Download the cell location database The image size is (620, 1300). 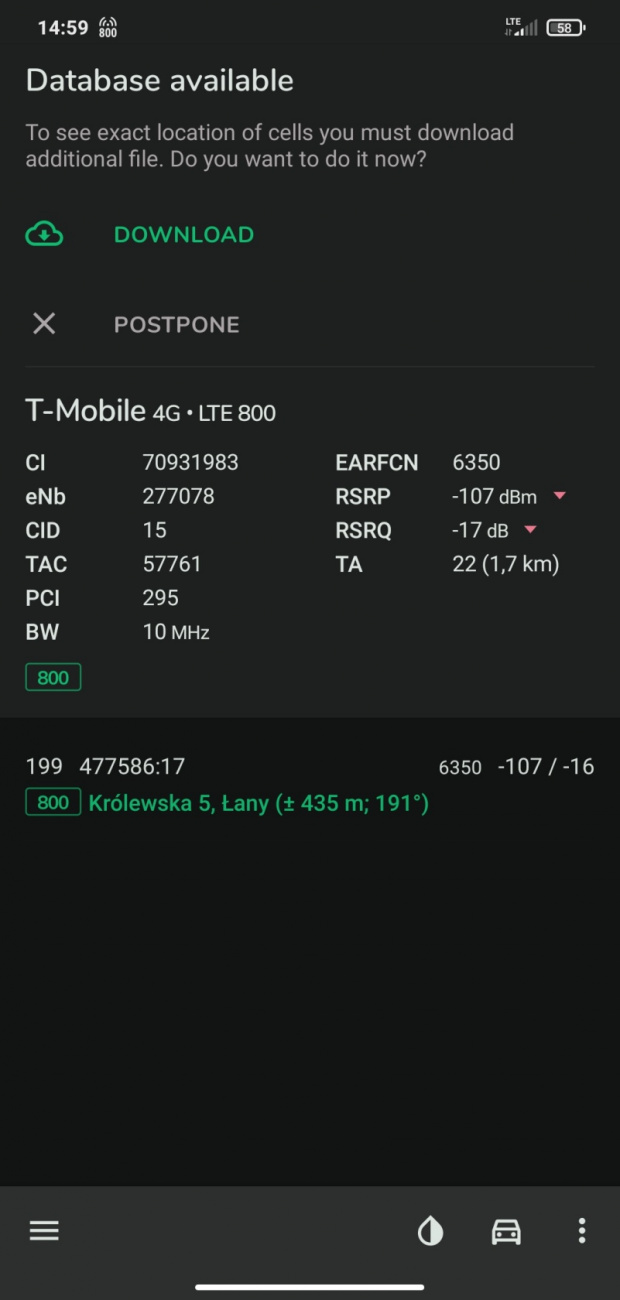183,235
